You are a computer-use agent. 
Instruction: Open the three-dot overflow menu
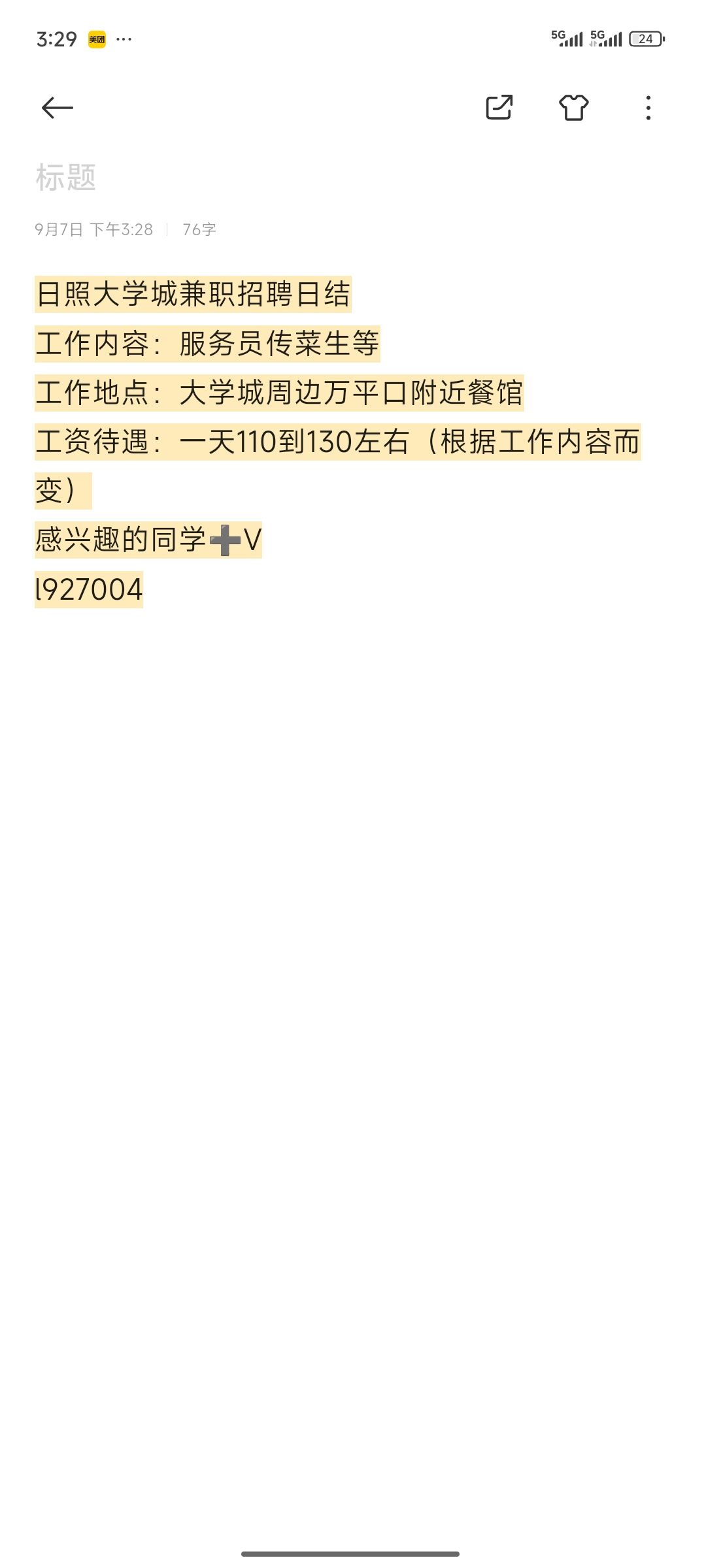[x=648, y=108]
